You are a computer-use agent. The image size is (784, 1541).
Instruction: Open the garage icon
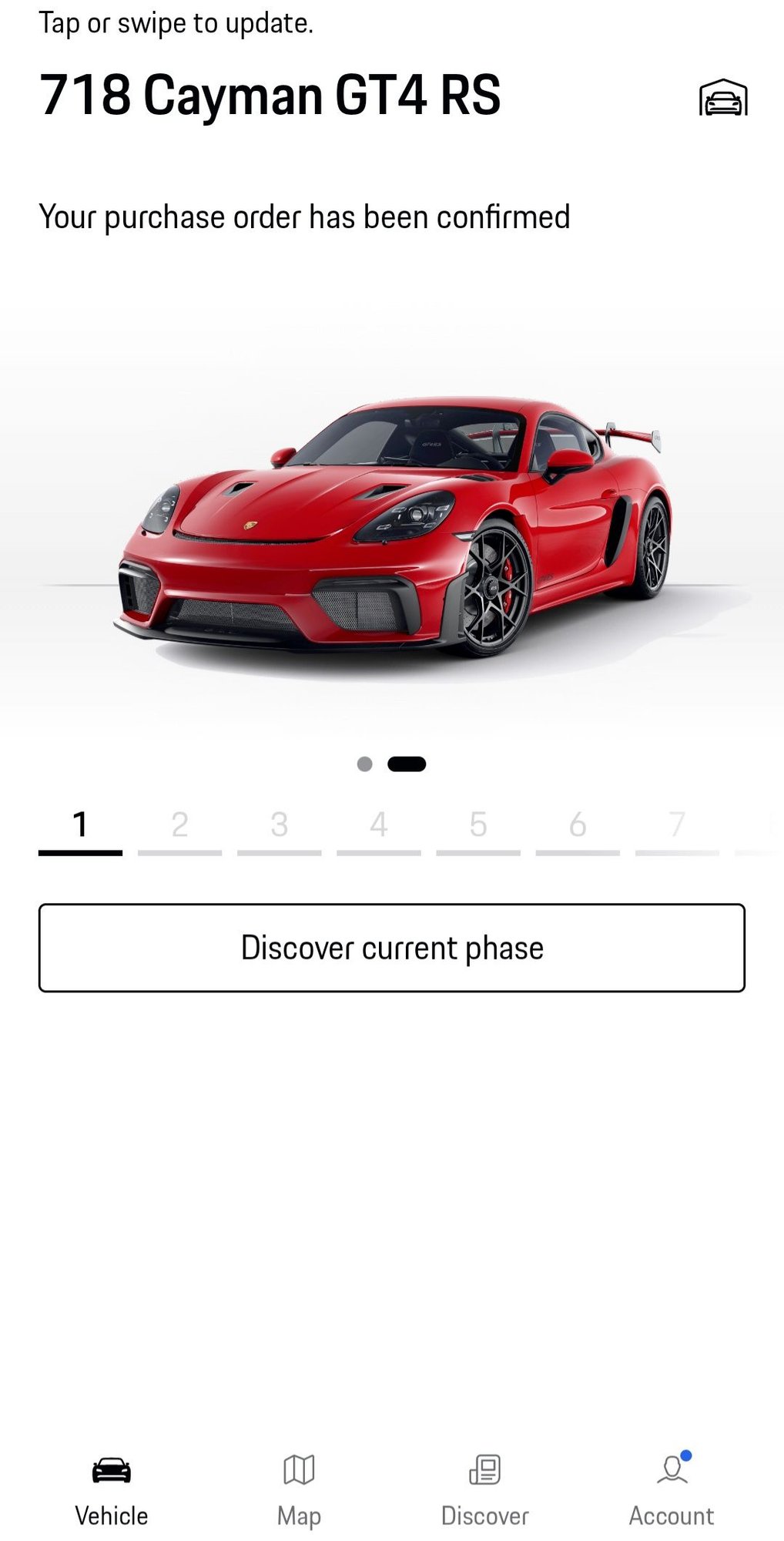(723, 97)
